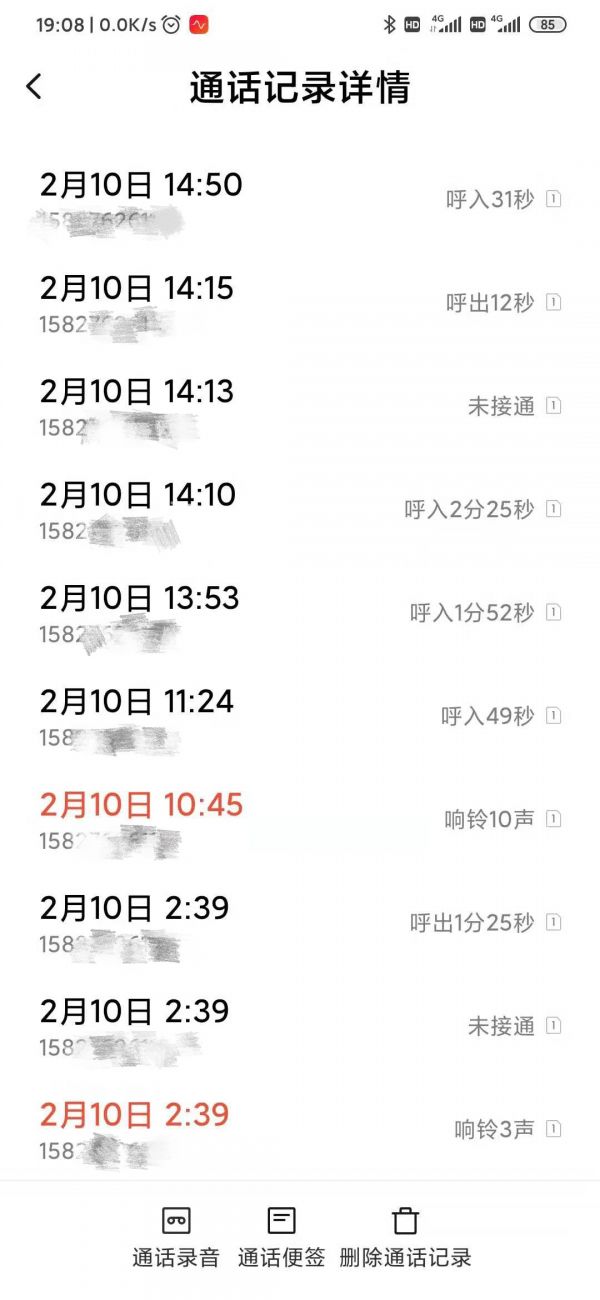
Task: Open the 13:53 呼入1分52秒 record
Action: (300, 613)
